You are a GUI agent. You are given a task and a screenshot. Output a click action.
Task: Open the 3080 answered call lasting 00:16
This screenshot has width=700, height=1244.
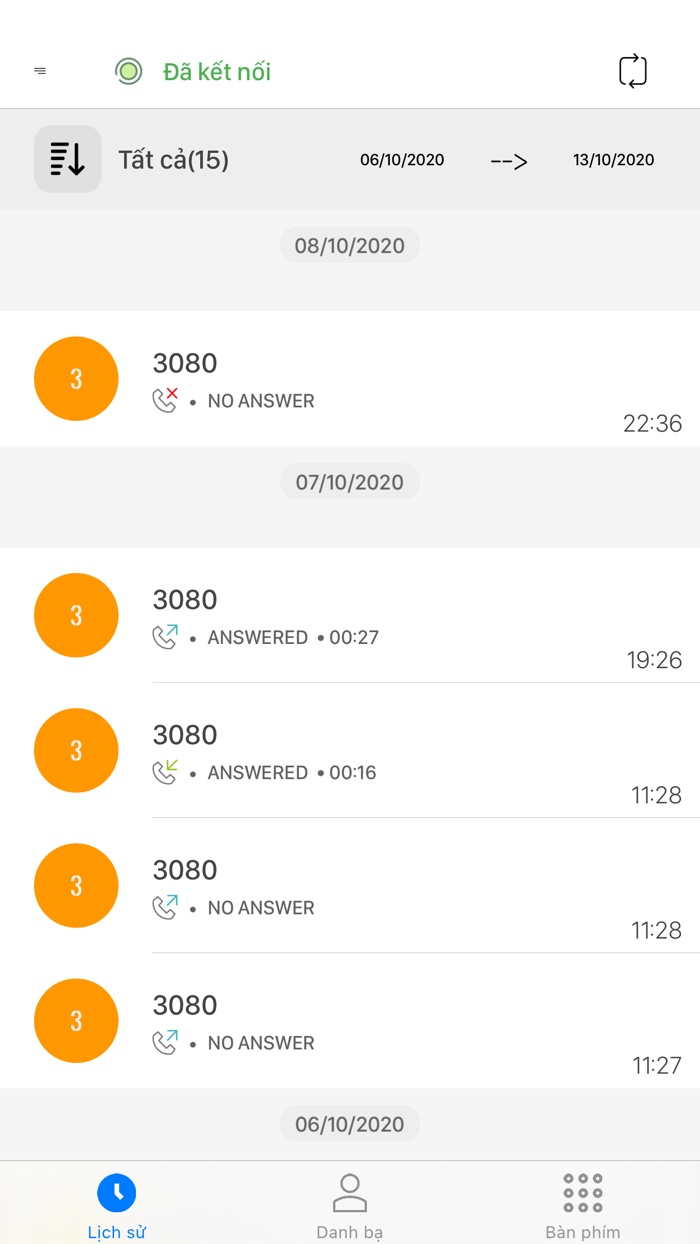tap(350, 750)
